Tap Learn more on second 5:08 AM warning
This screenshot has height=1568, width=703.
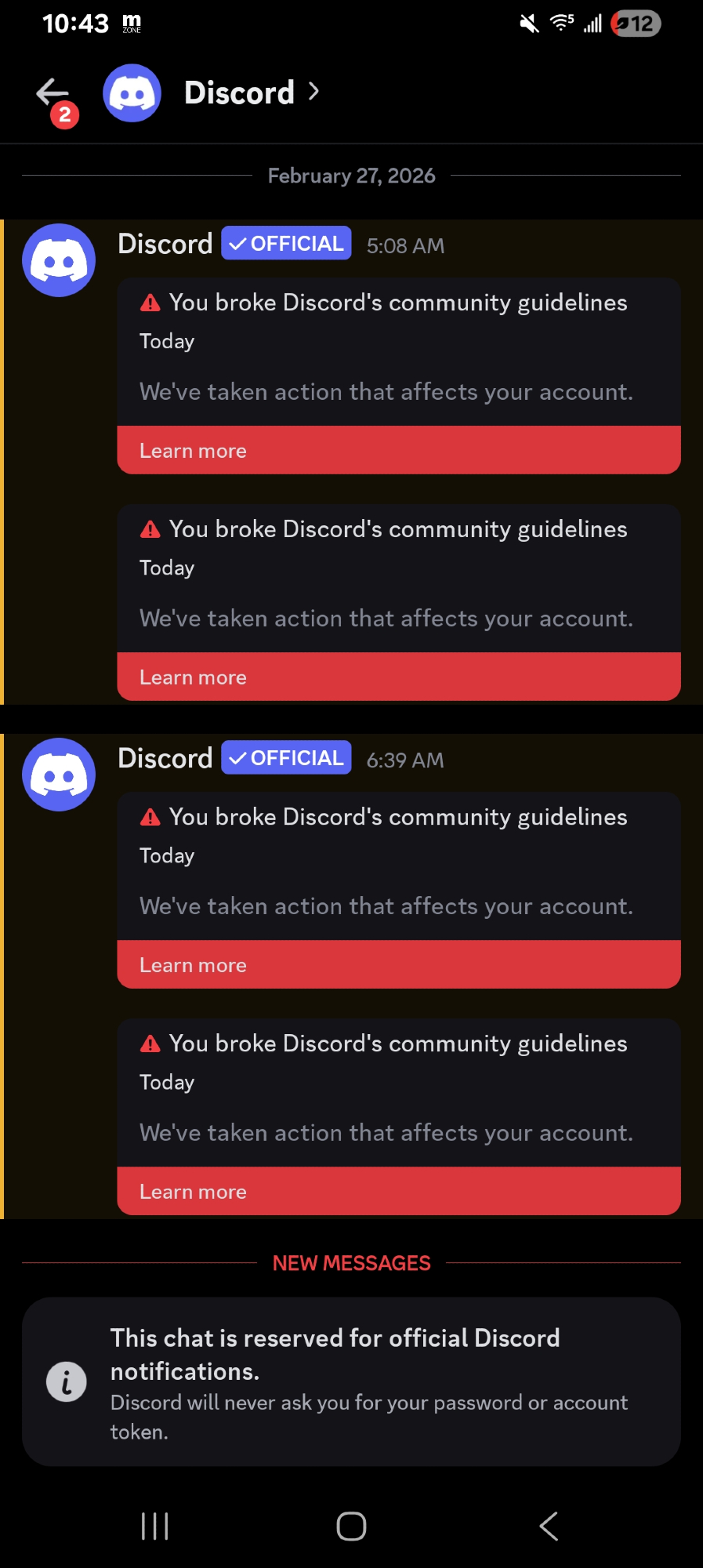point(398,677)
